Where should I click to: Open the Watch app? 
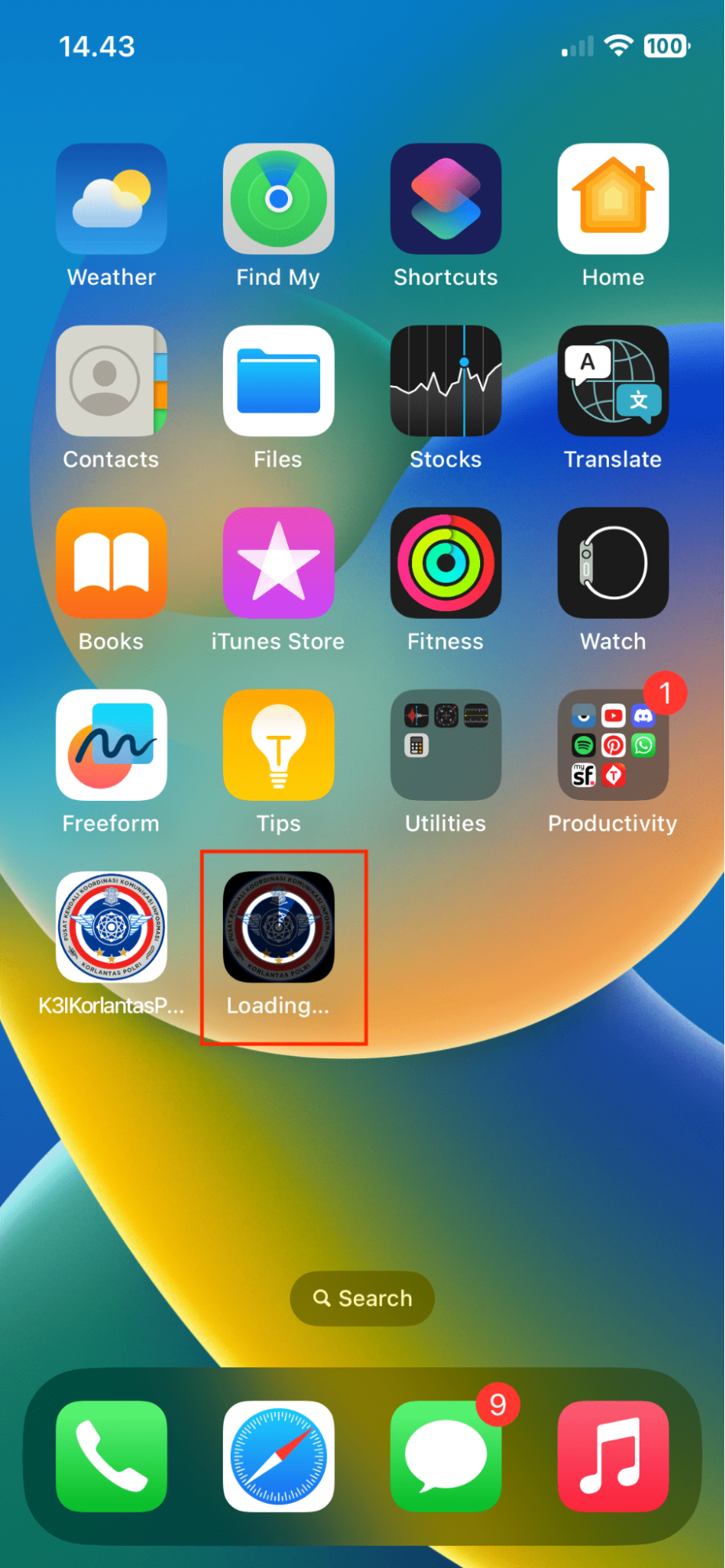click(x=613, y=562)
